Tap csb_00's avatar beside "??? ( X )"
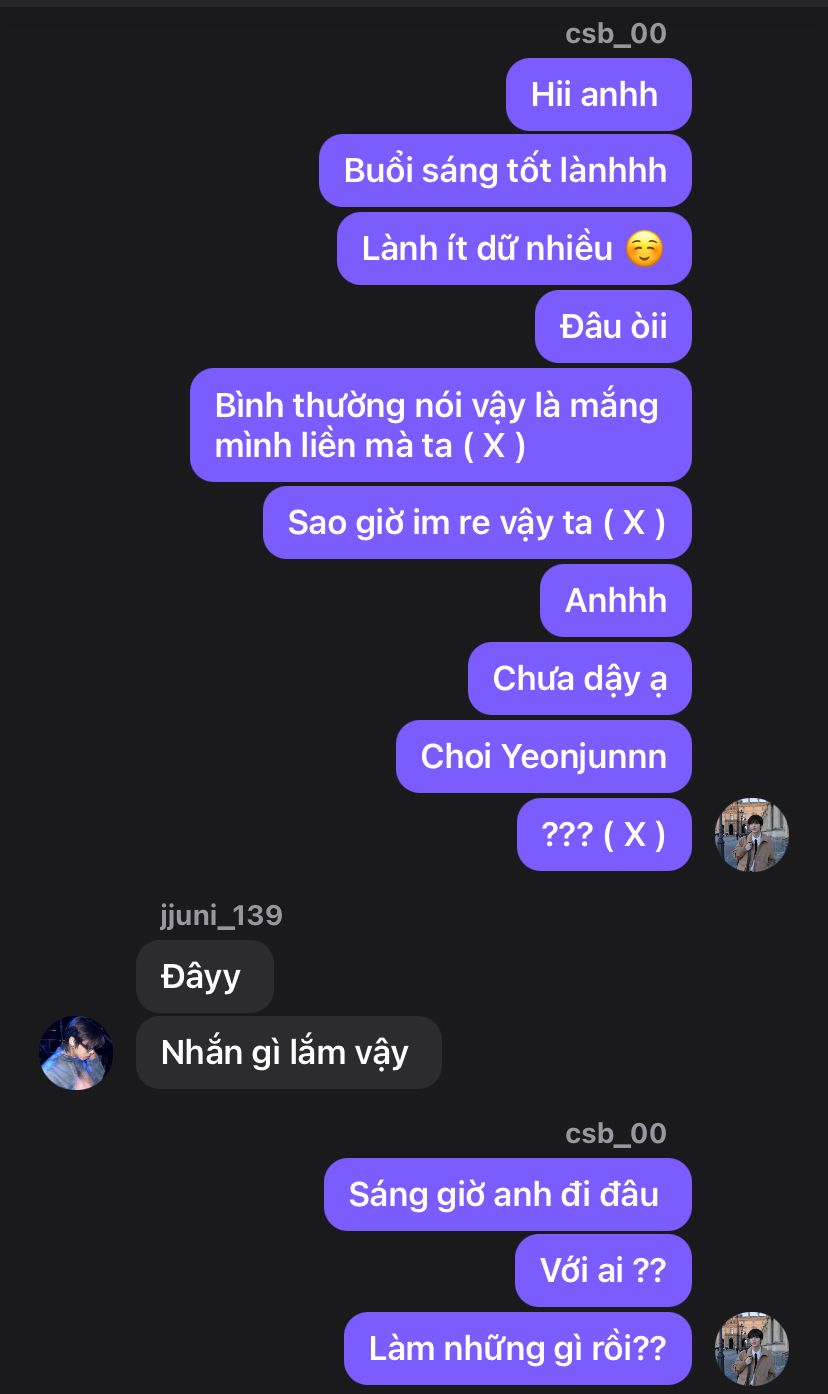This screenshot has width=828, height=1394. tap(752, 835)
